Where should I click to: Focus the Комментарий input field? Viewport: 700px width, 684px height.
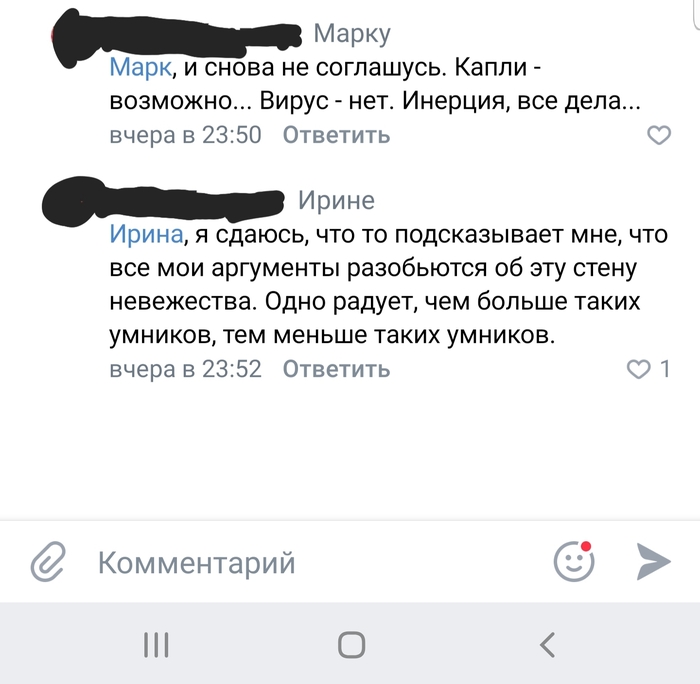pos(300,563)
